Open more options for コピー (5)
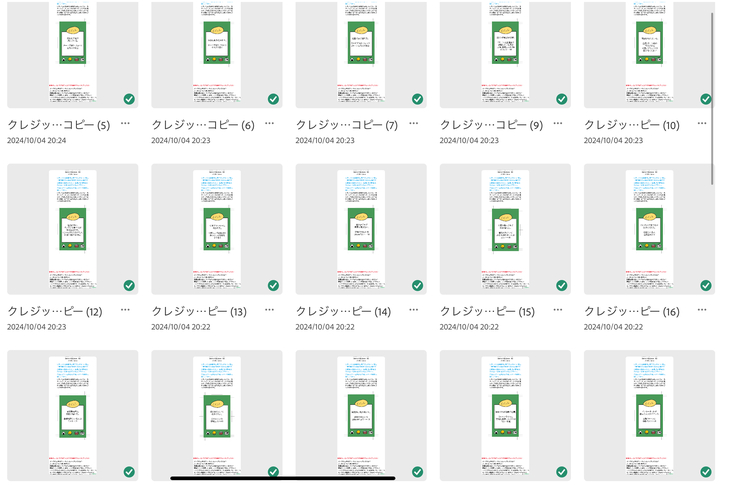 125,125
